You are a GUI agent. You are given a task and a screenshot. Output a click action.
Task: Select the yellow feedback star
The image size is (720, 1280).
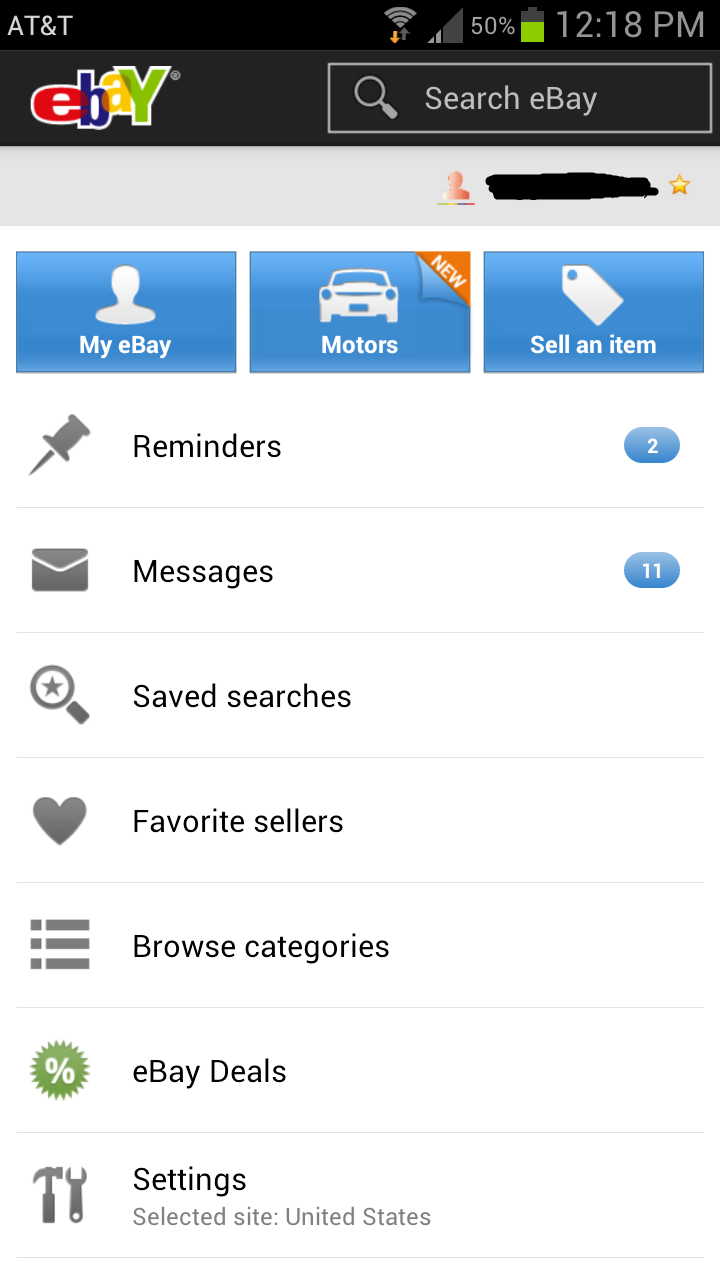pyautogui.click(x=679, y=185)
